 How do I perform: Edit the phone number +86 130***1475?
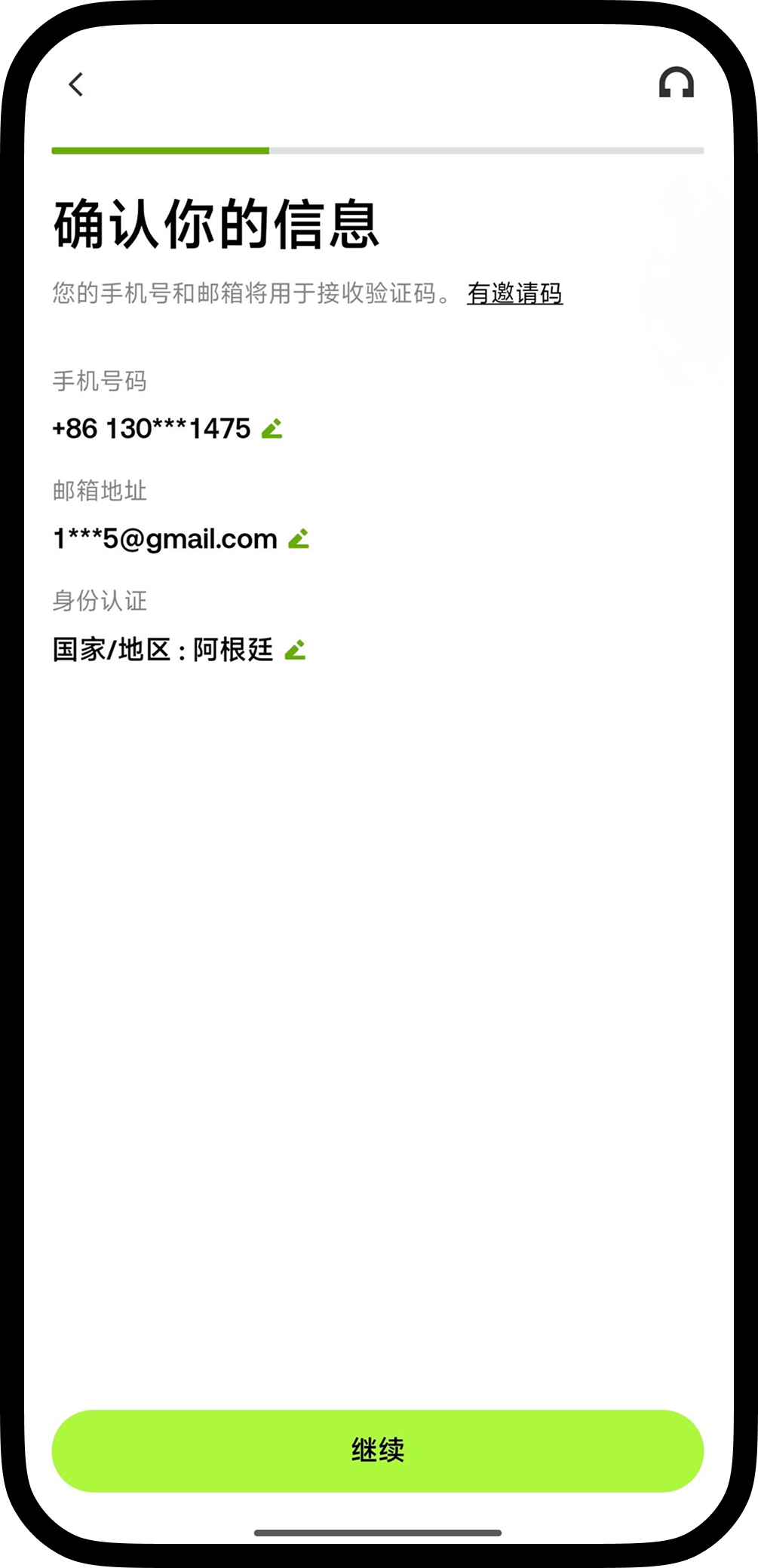click(x=272, y=429)
